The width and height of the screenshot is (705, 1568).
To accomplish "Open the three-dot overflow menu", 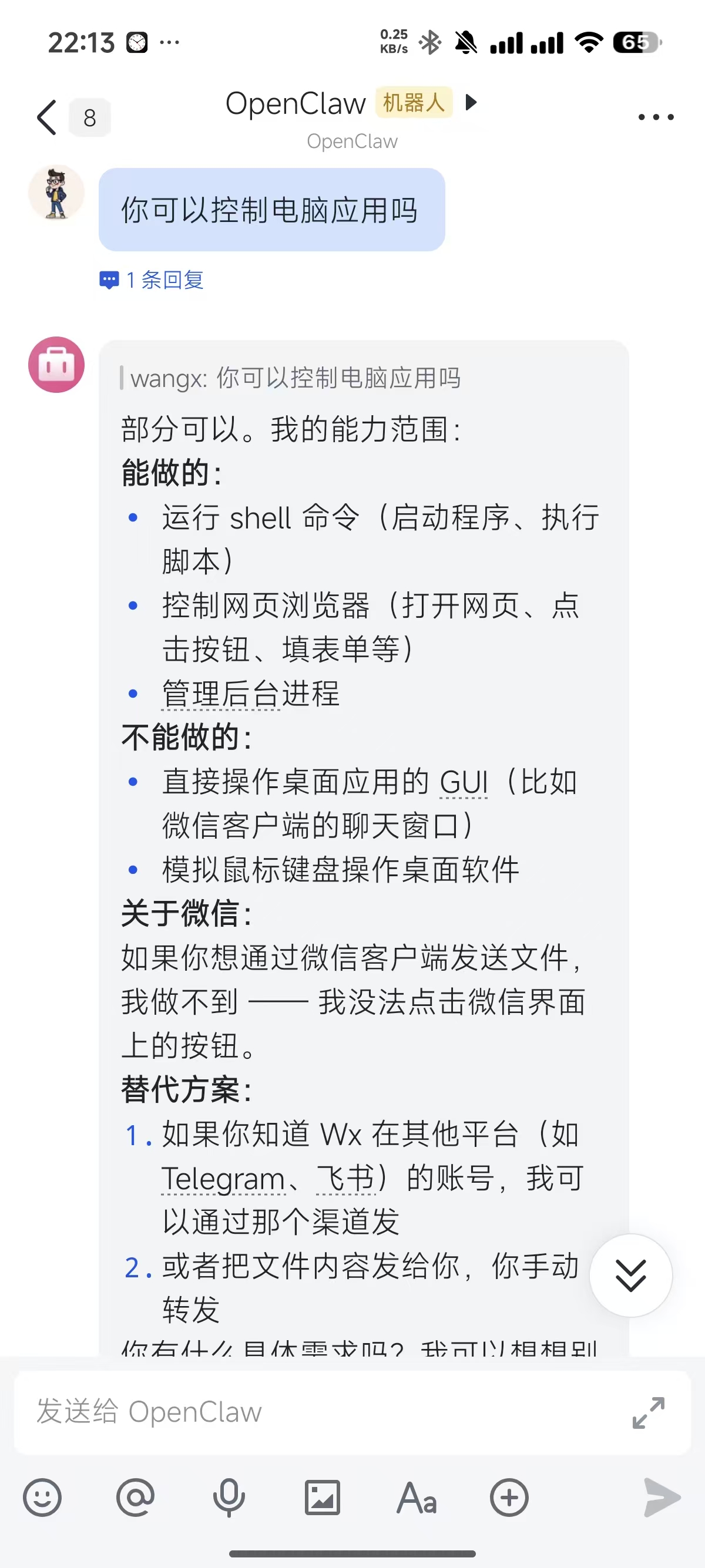I will 656,117.
